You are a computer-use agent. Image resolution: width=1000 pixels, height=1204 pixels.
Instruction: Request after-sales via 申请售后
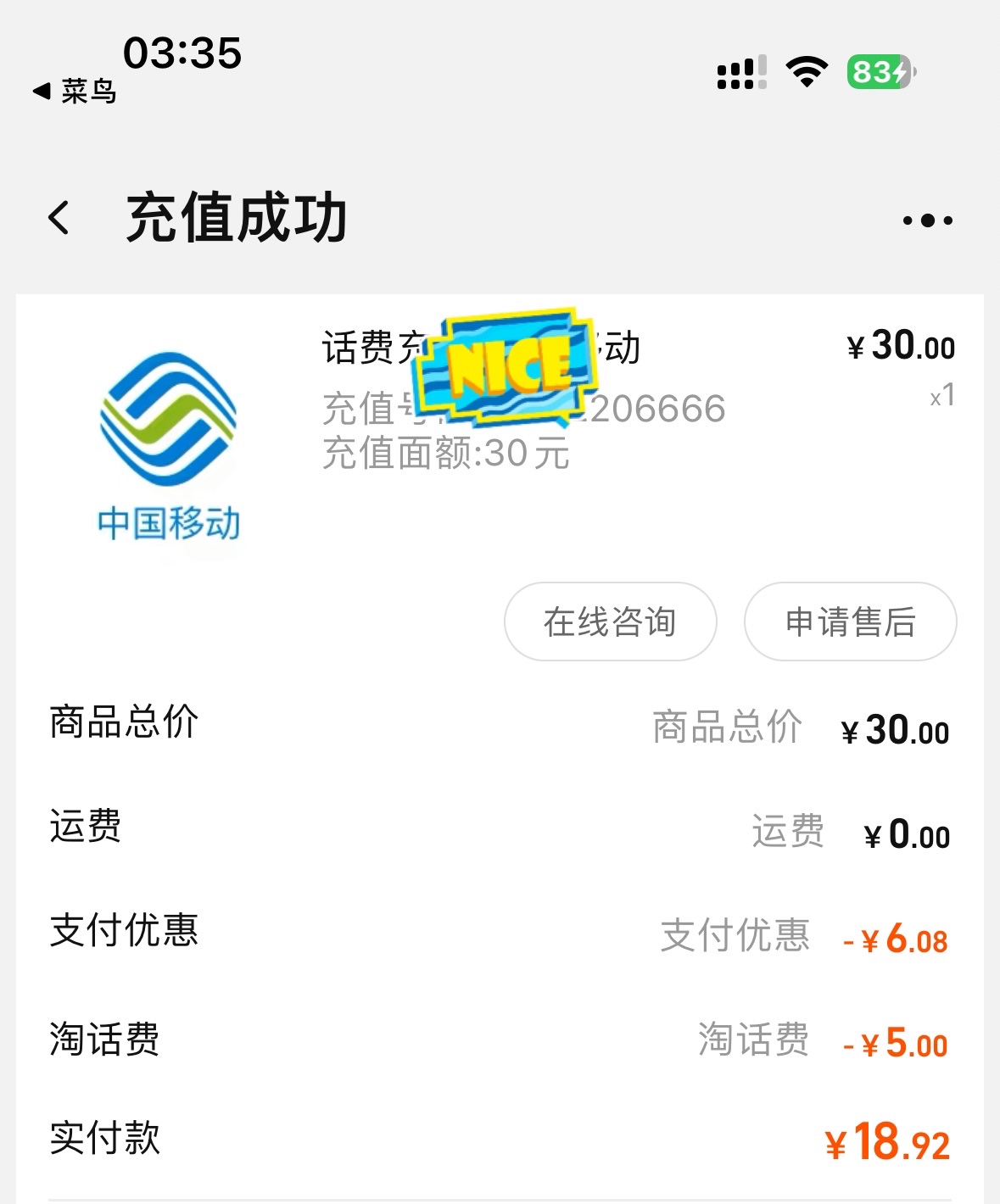click(850, 622)
